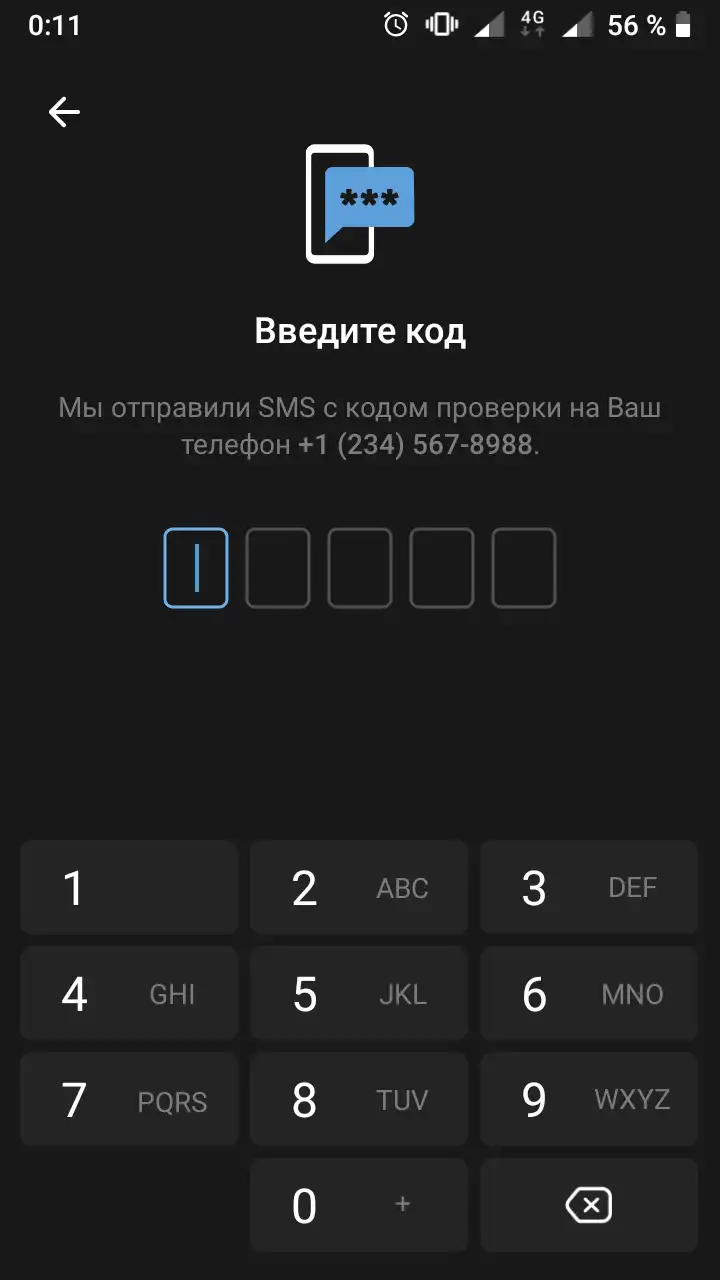Viewport: 720px width, 1280px height.
Task: Focus the first code digit box
Action: tap(196, 568)
